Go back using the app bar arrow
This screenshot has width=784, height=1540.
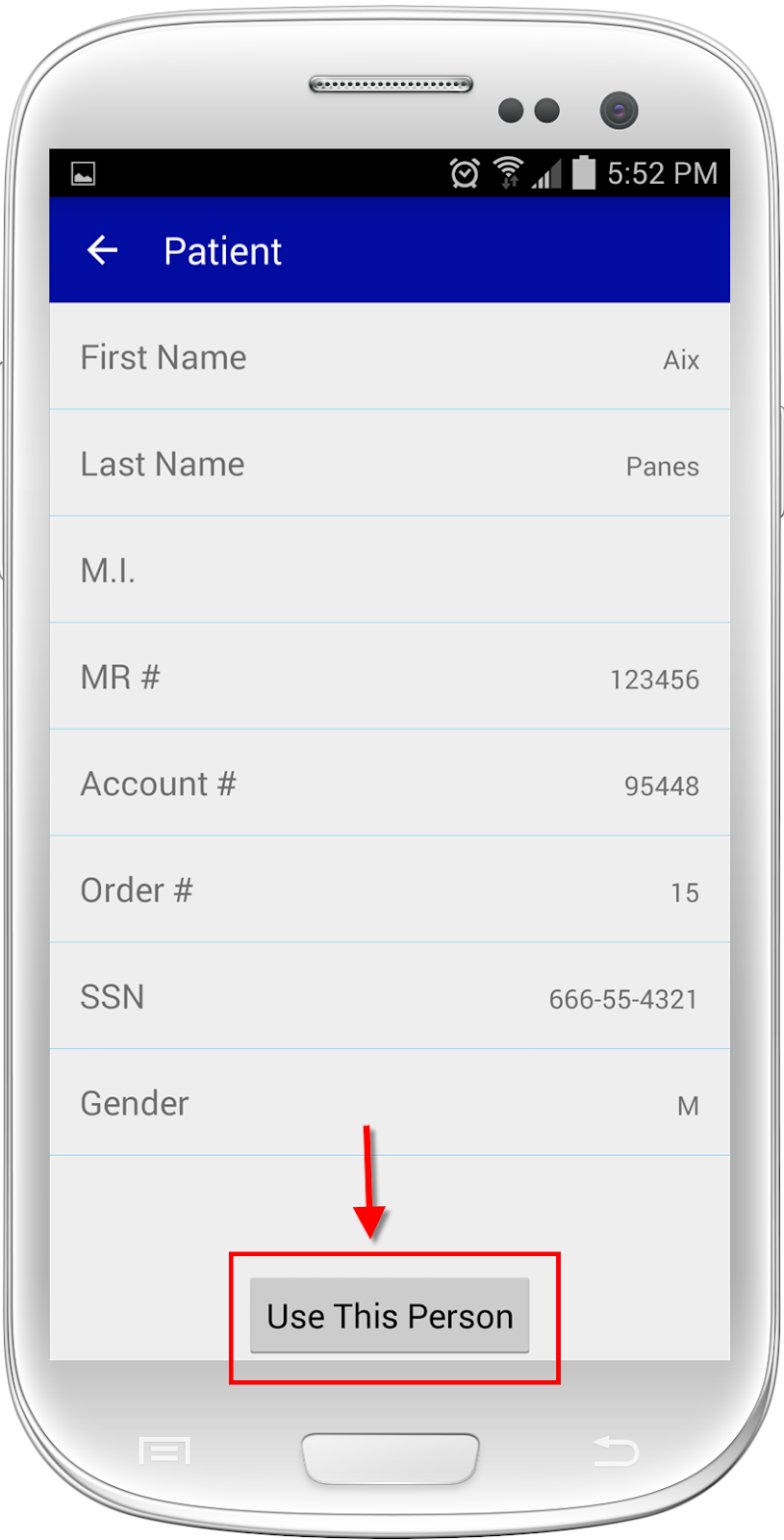(102, 250)
